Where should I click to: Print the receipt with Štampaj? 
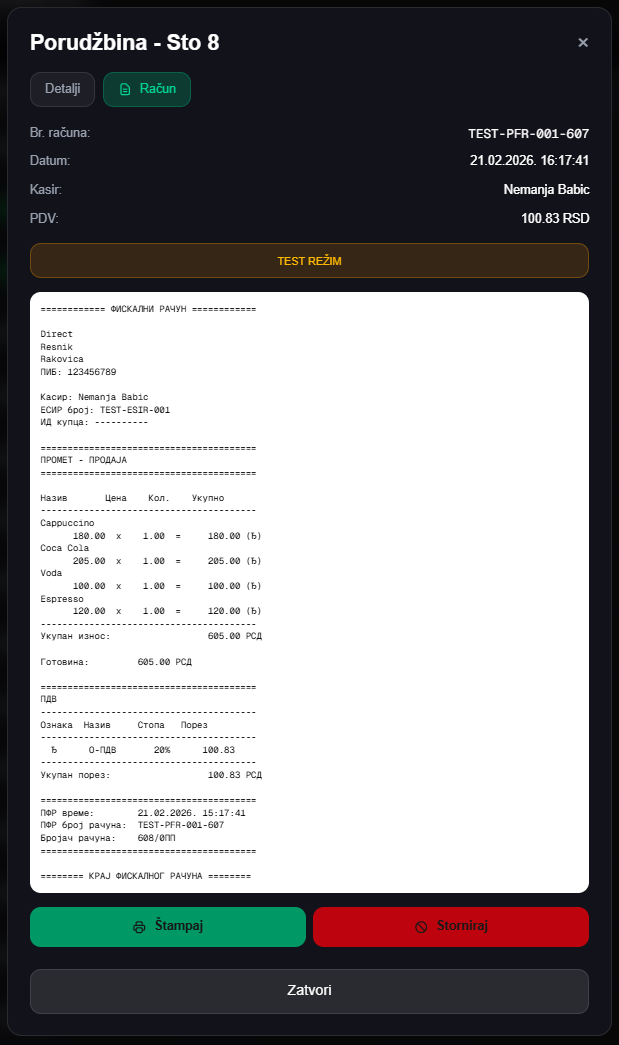click(168, 926)
